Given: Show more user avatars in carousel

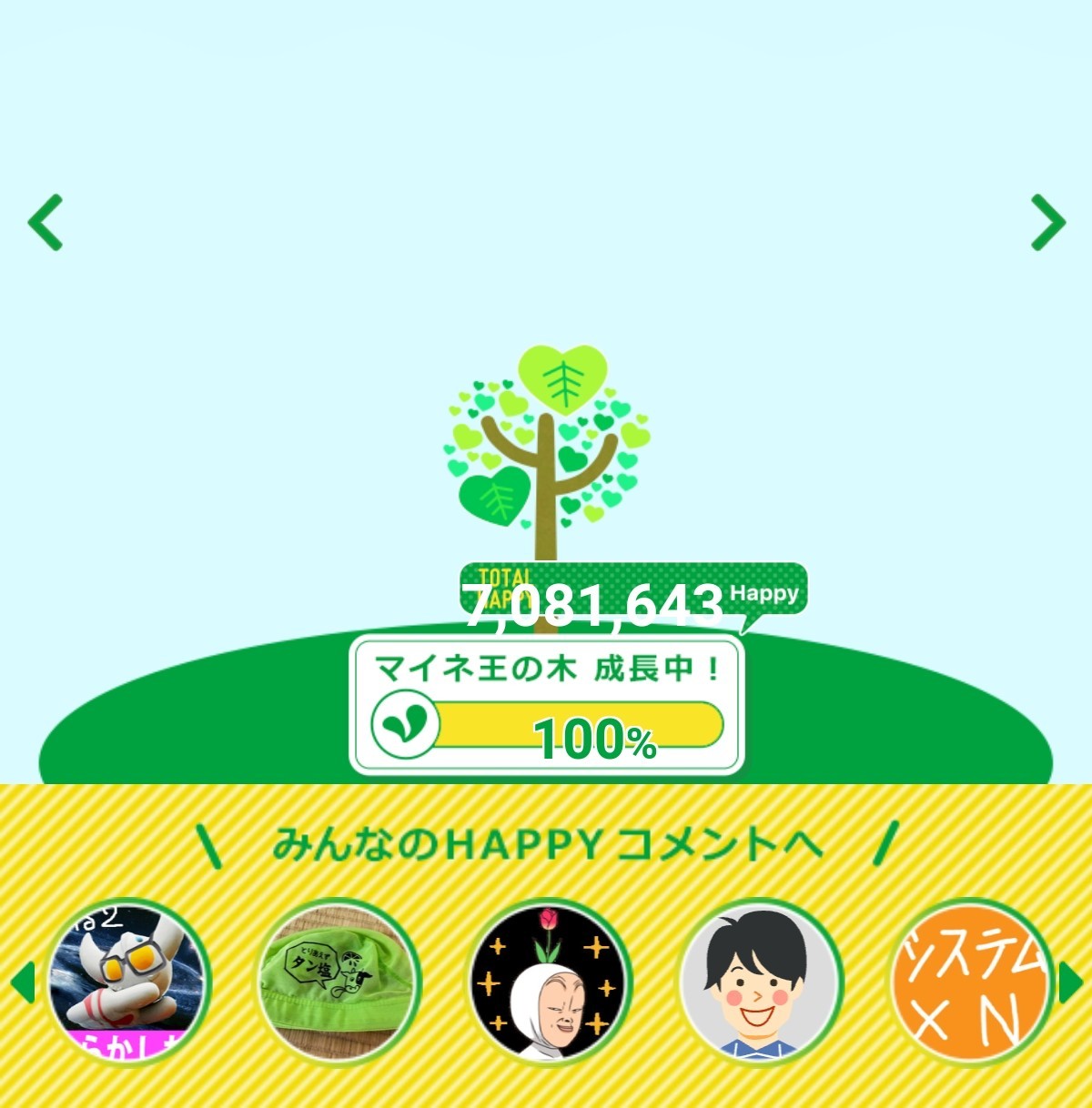Looking at the screenshot, I should click(1071, 983).
